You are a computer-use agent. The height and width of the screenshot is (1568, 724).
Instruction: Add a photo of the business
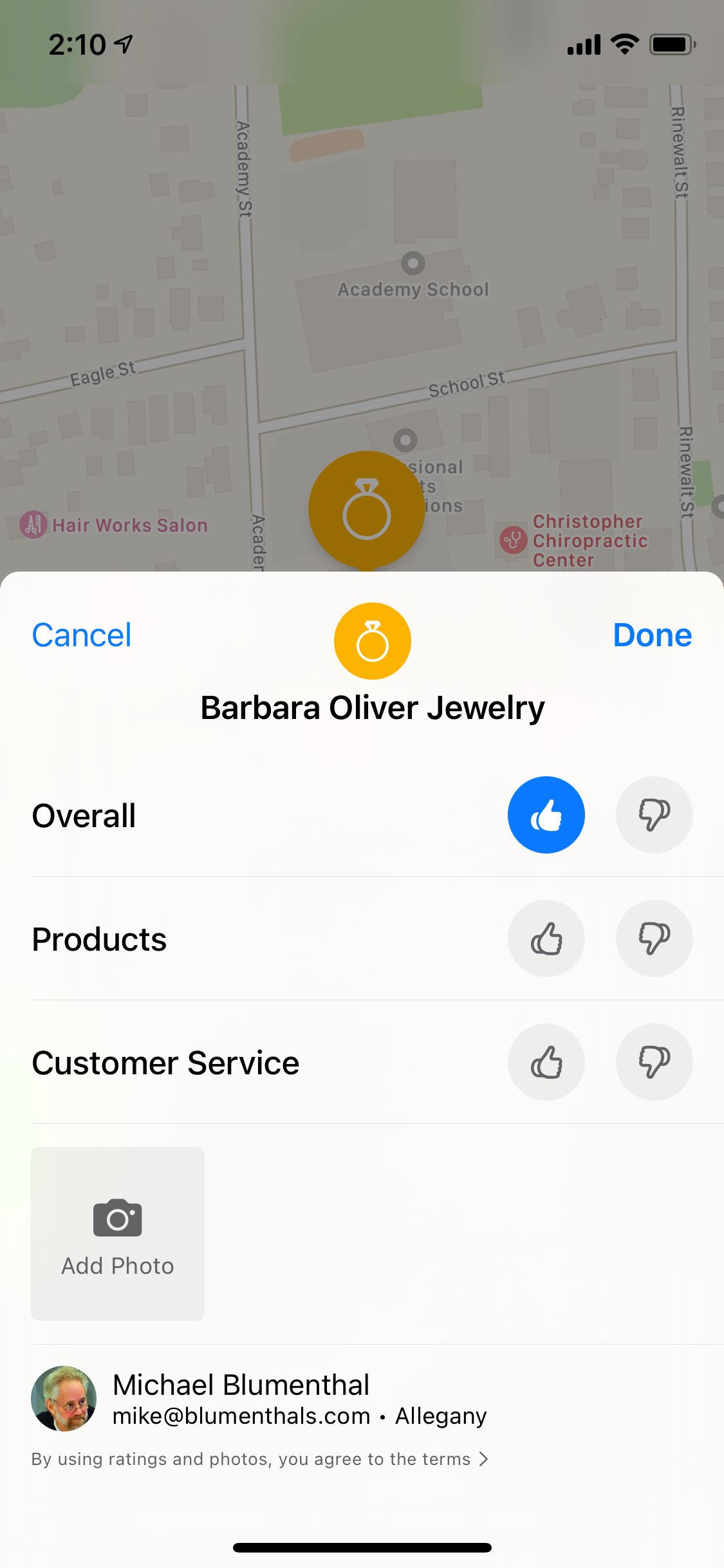[118, 1234]
